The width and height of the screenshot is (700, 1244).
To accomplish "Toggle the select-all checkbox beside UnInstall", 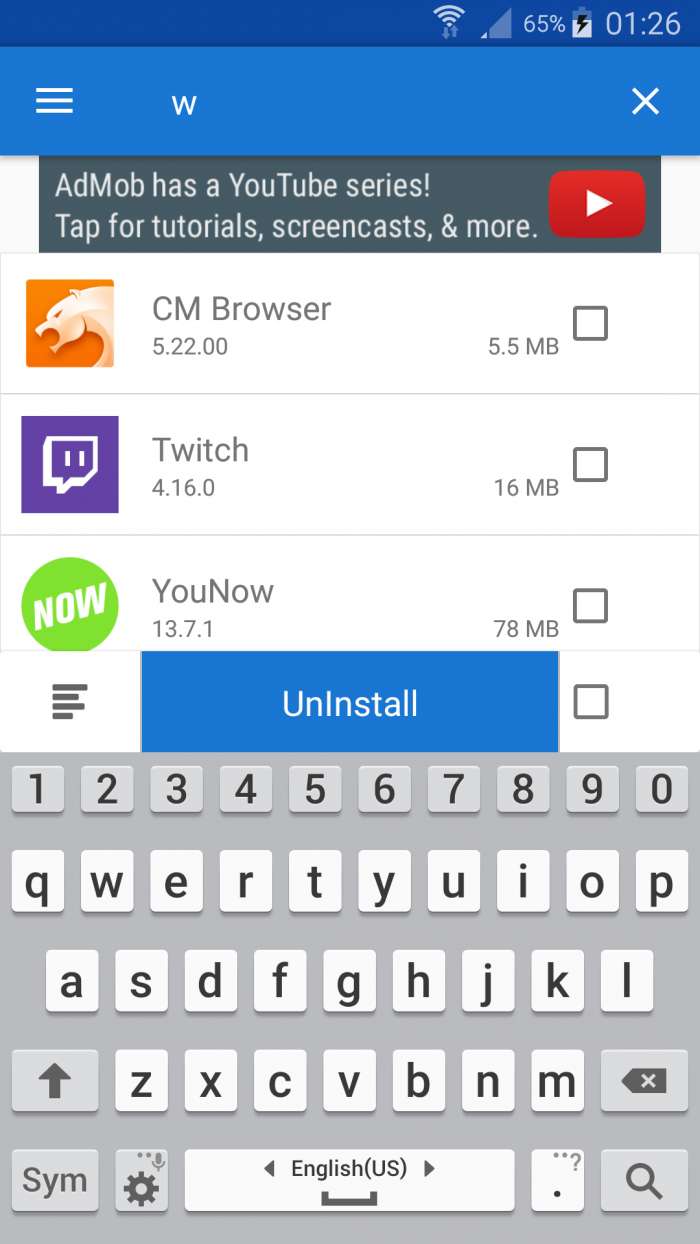I will pyautogui.click(x=590, y=702).
